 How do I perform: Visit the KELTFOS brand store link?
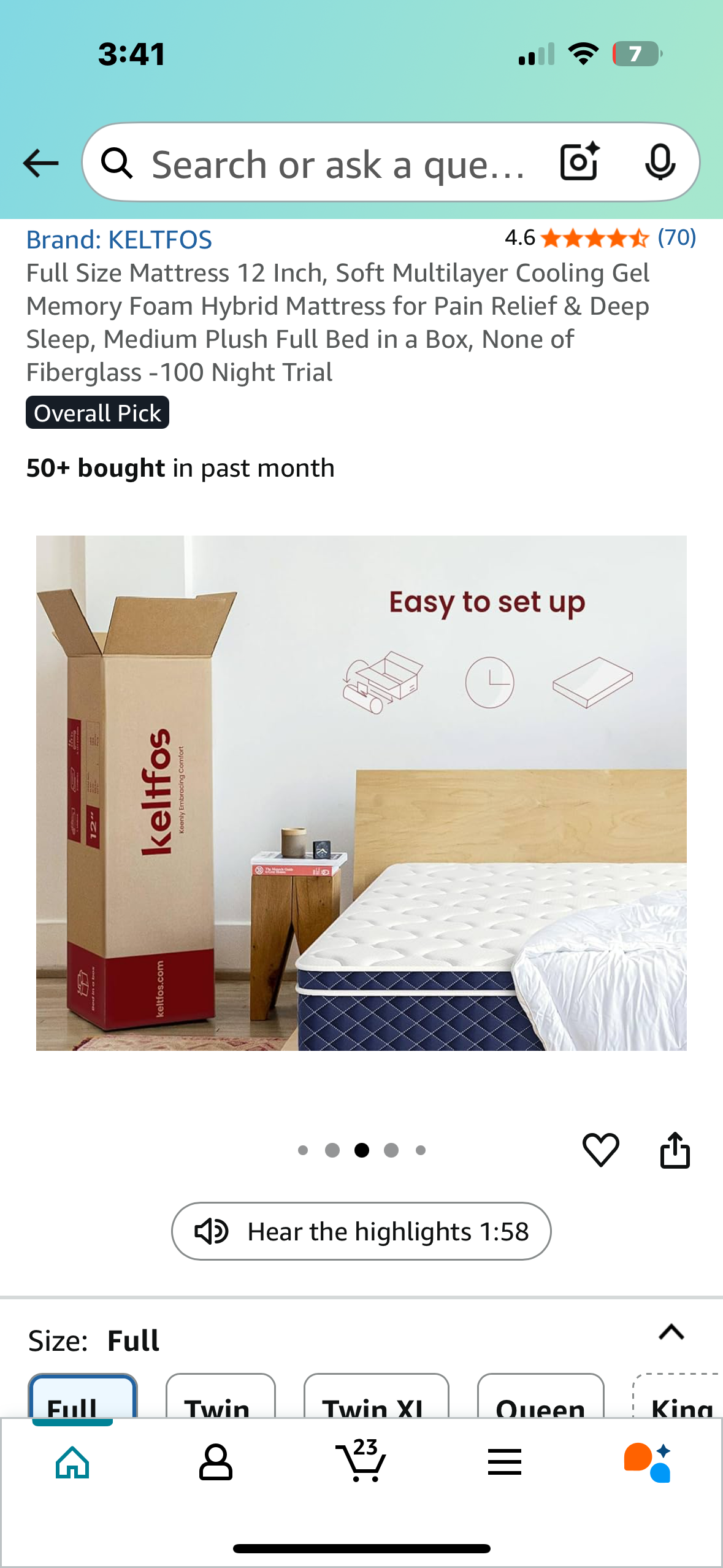click(x=119, y=240)
